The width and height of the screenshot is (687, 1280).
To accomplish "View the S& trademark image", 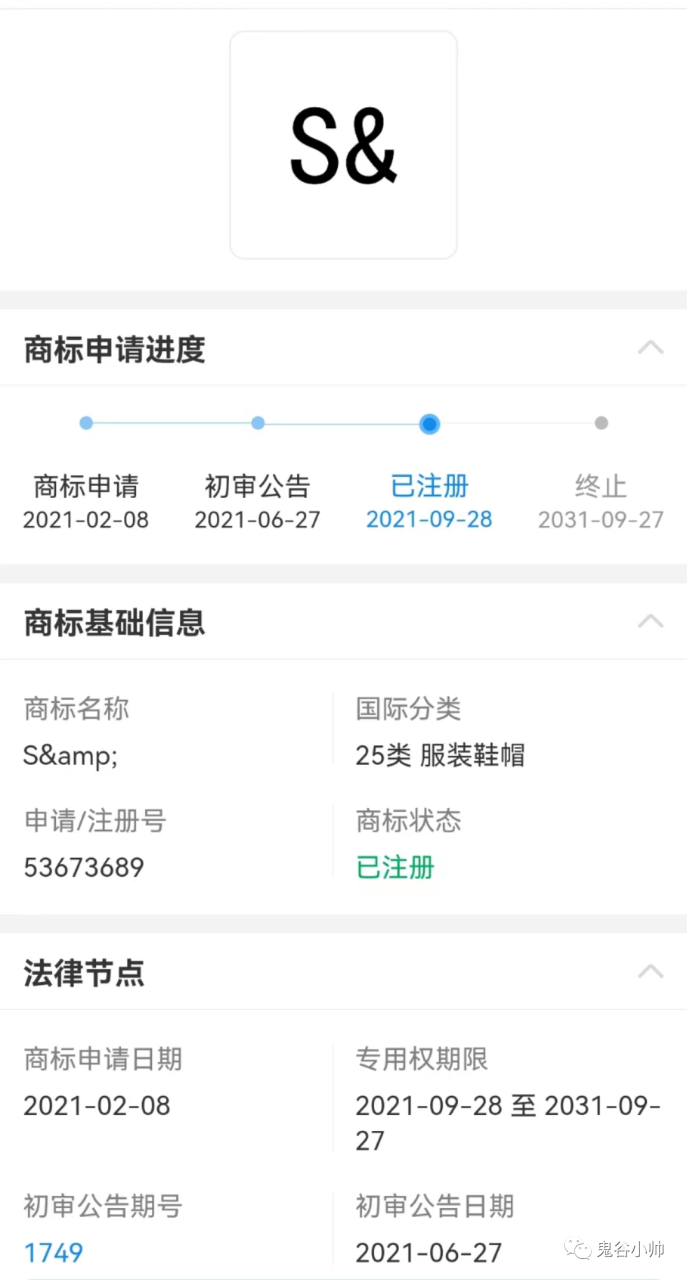I will coord(343,145).
